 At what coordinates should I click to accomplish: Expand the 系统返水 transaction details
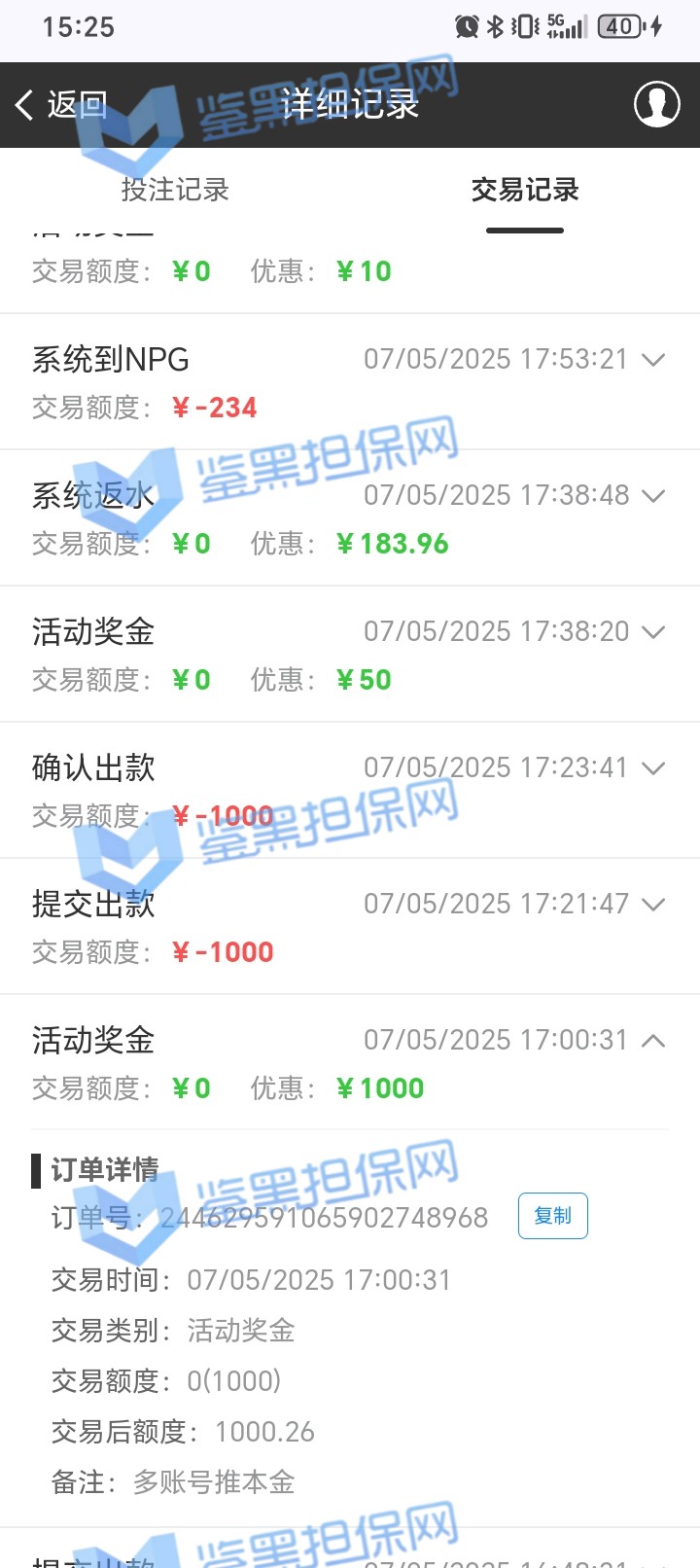click(653, 496)
